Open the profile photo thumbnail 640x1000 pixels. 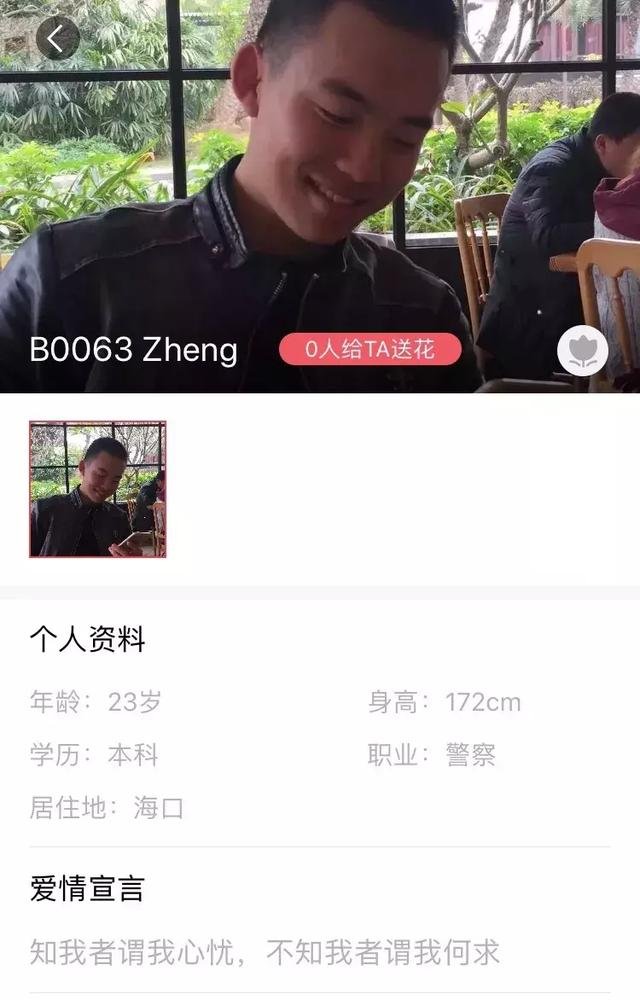[98, 489]
